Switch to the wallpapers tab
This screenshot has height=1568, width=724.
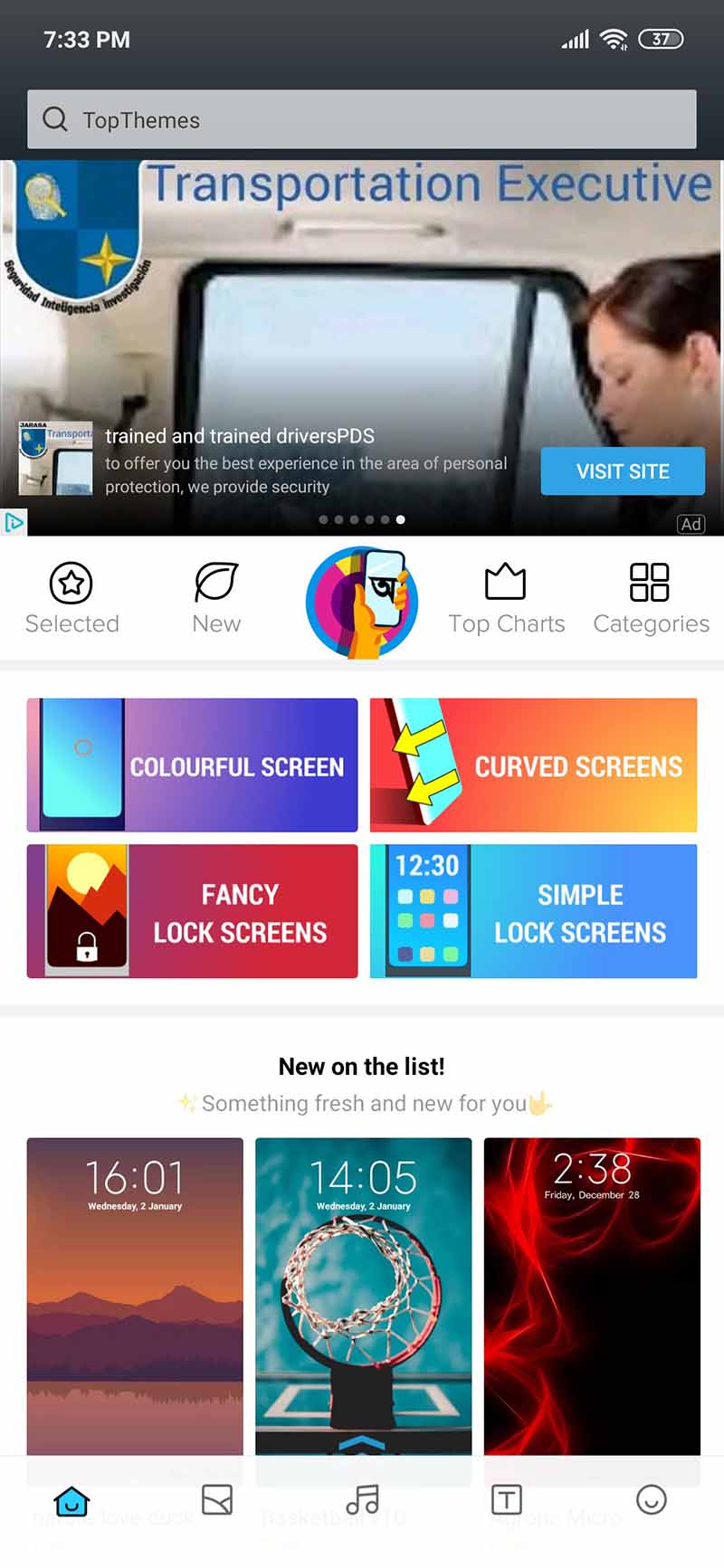click(216, 1500)
